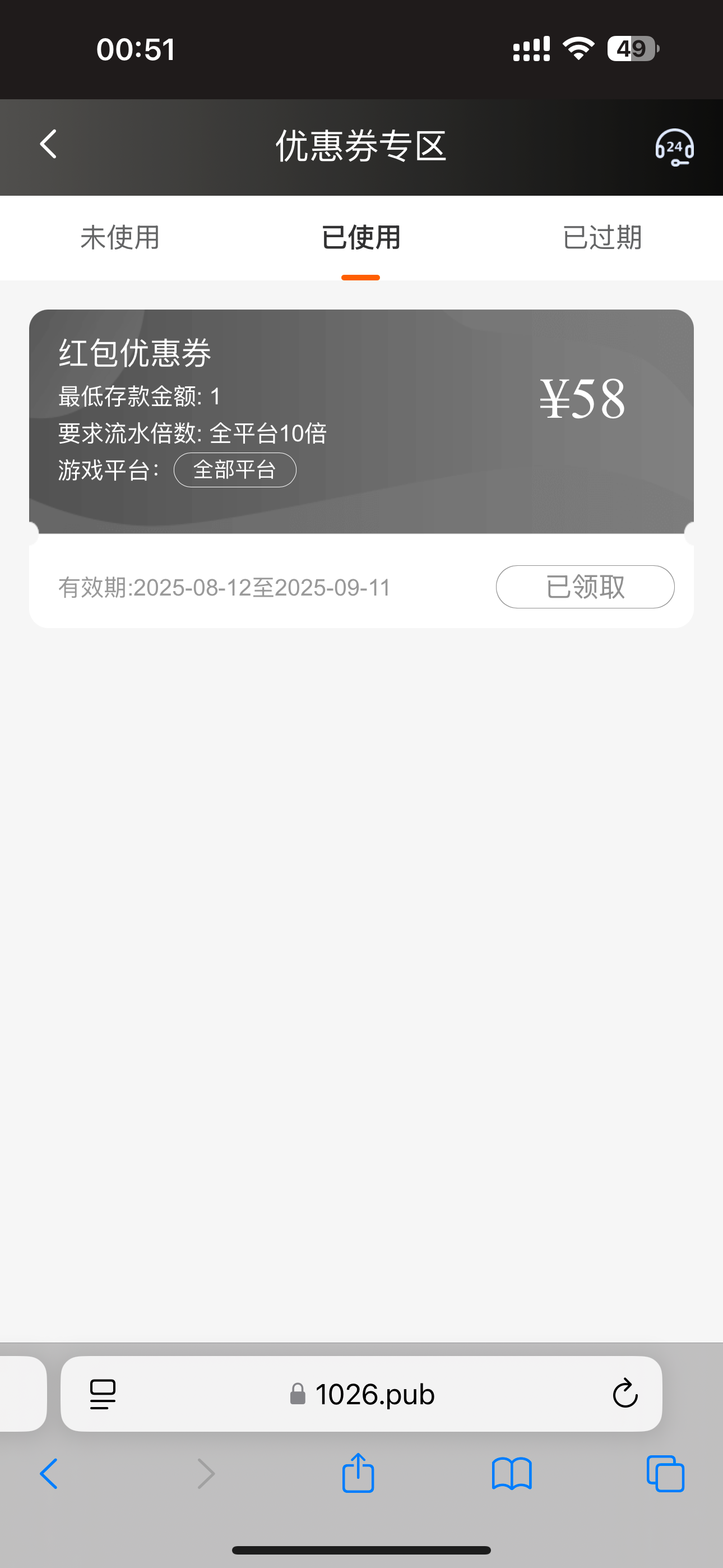Viewport: 723px width, 1568px height.
Task: Go back in Safari browser history
Action: pyautogui.click(x=49, y=1474)
